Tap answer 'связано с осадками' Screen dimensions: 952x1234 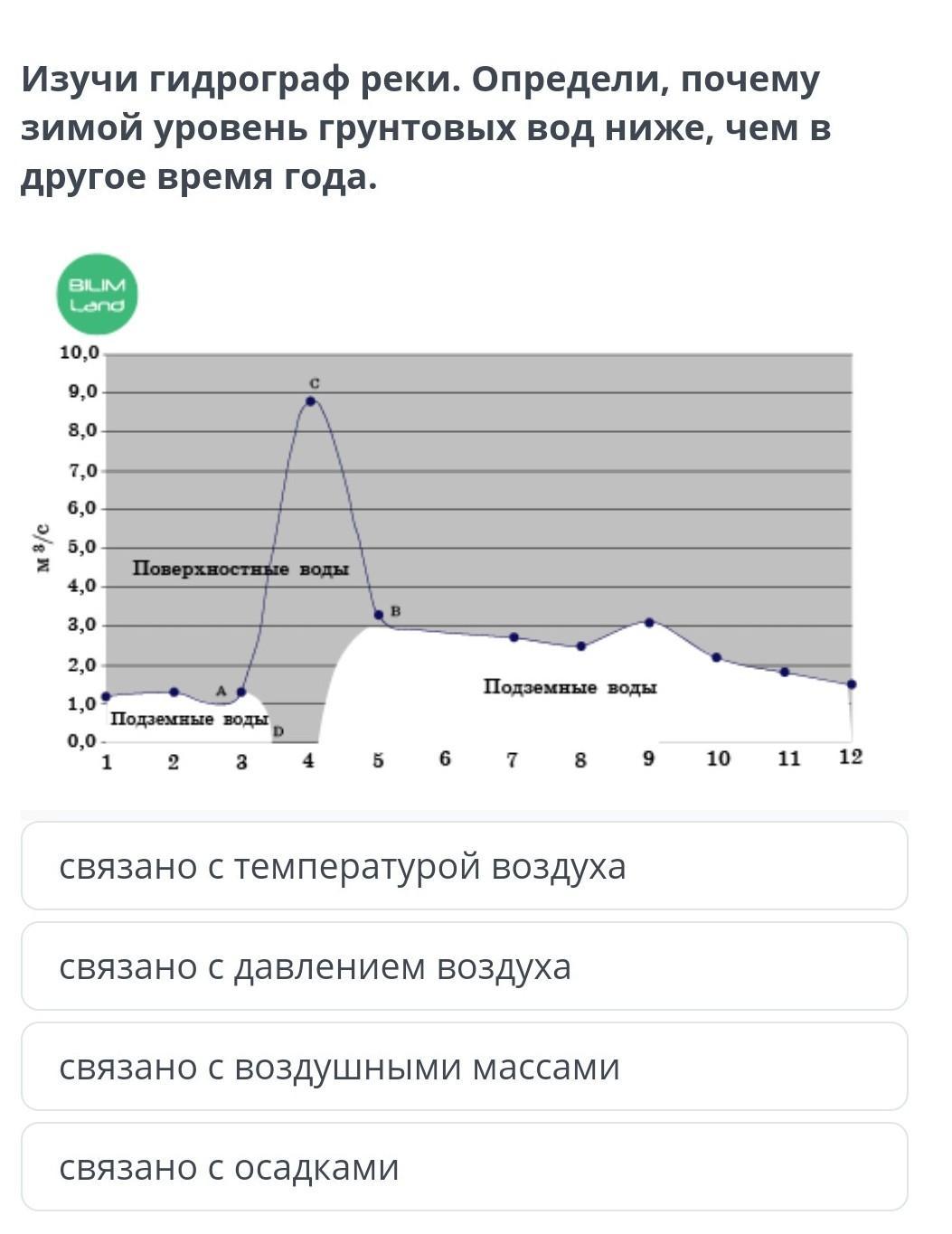click(x=464, y=1167)
